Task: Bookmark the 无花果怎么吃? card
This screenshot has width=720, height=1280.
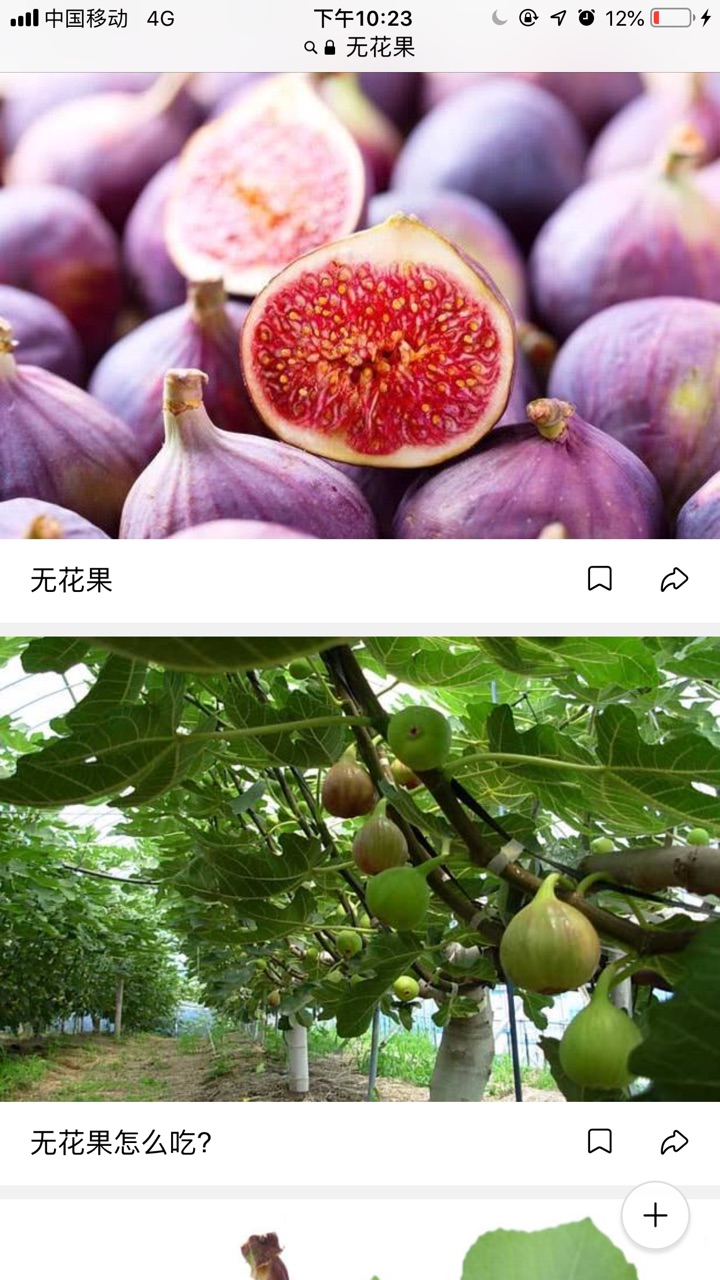Action: (x=599, y=1141)
